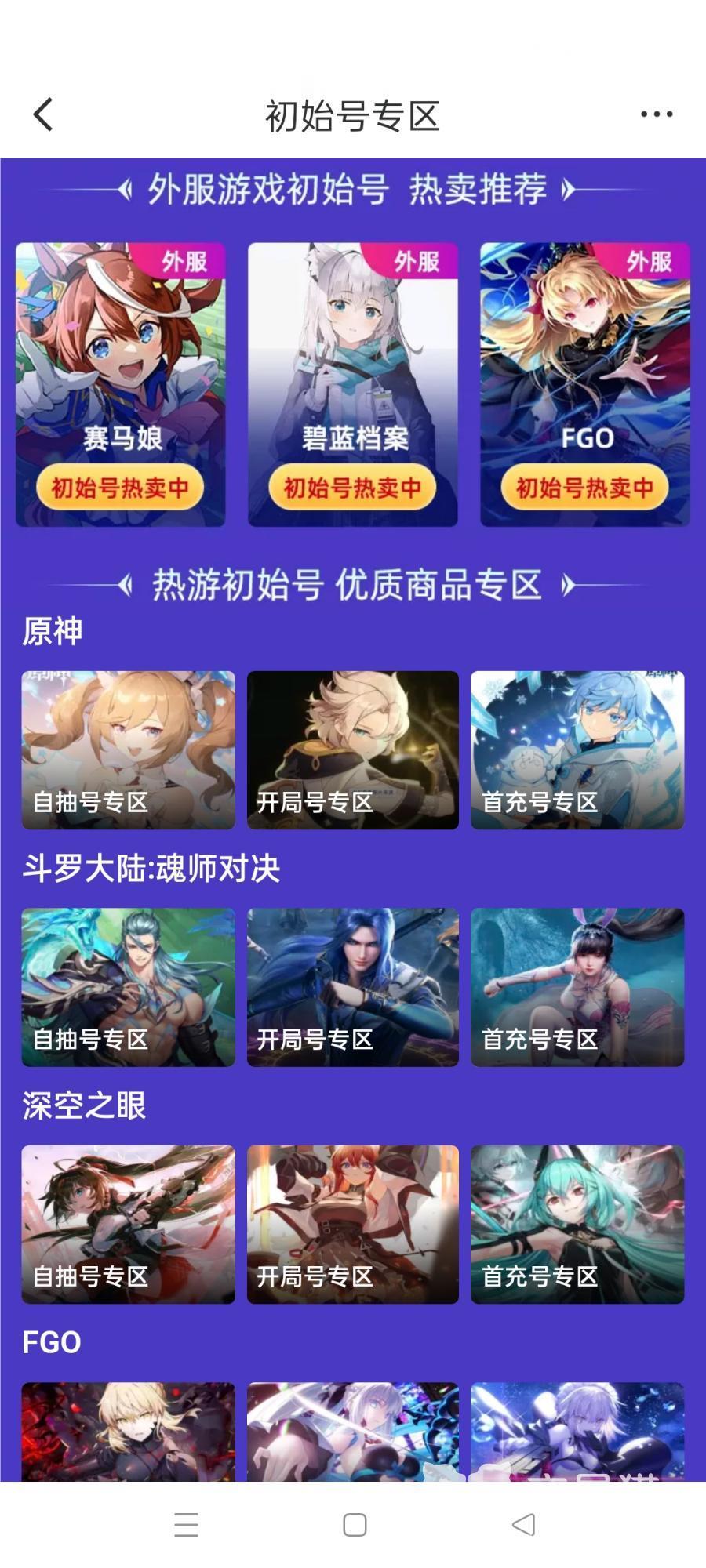Open 原神 开局号专区
Image resolution: width=706 pixels, height=1568 pixels.
(x=352, y=750)
